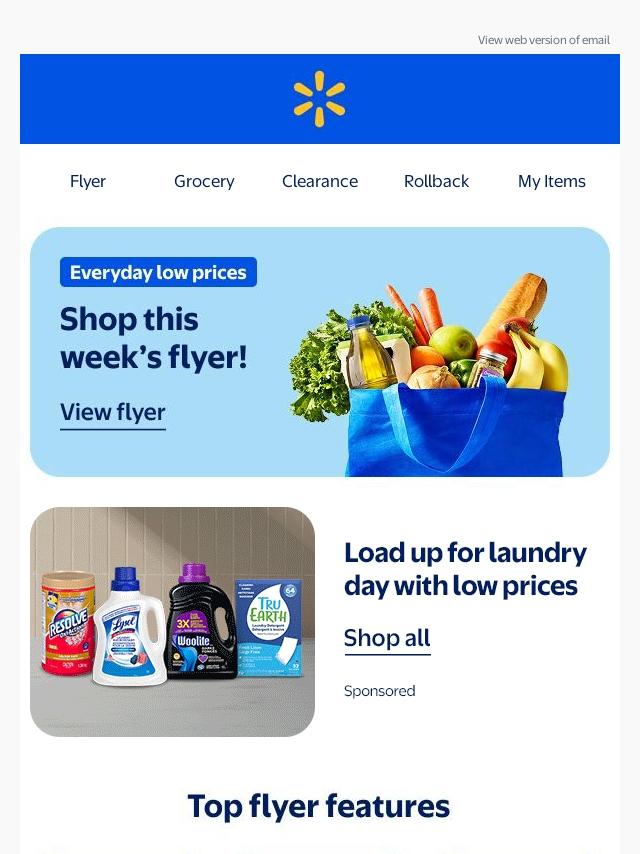Open the Rollback deals
This screenshot has width=640, height=854.
(x=436, y=181)
